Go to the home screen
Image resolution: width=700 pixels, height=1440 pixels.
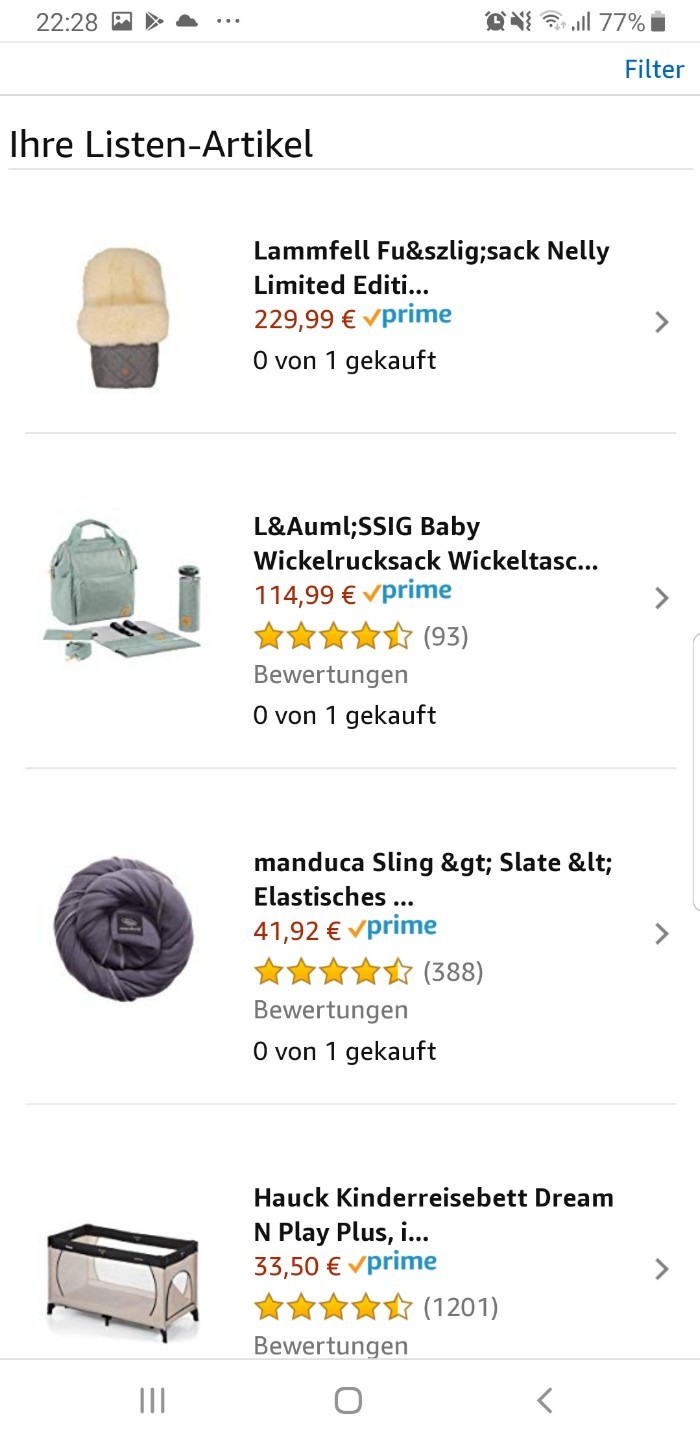[x=348, y=1400]
